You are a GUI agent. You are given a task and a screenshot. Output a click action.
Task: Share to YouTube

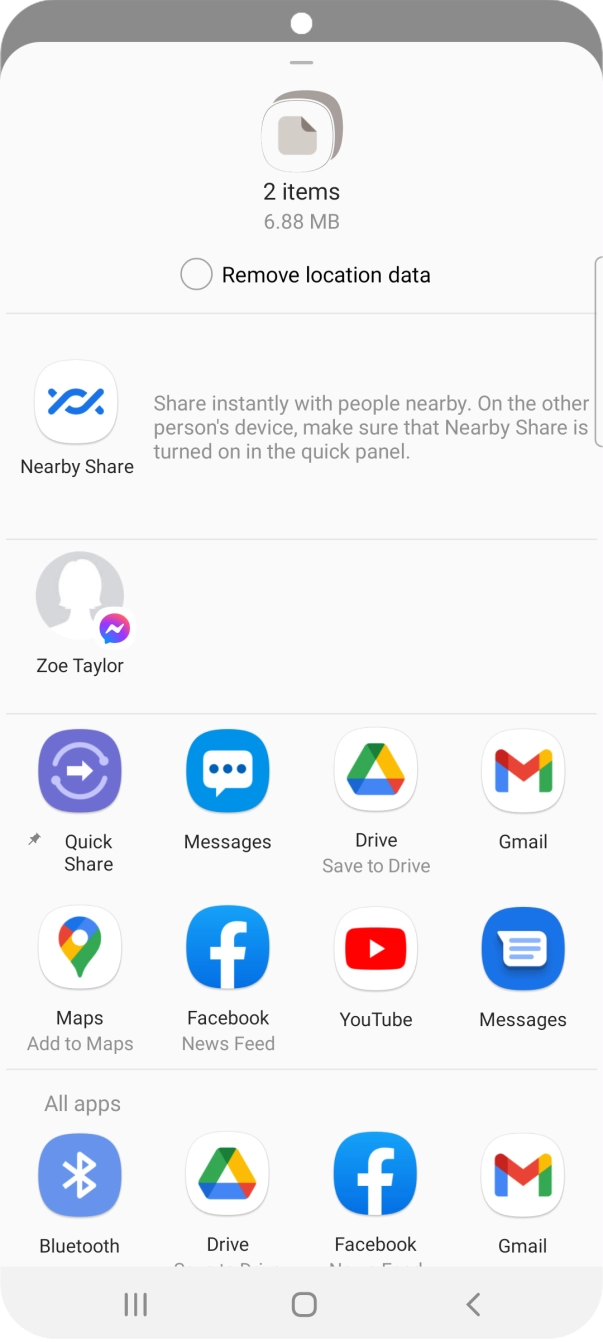tap(376, 948)
